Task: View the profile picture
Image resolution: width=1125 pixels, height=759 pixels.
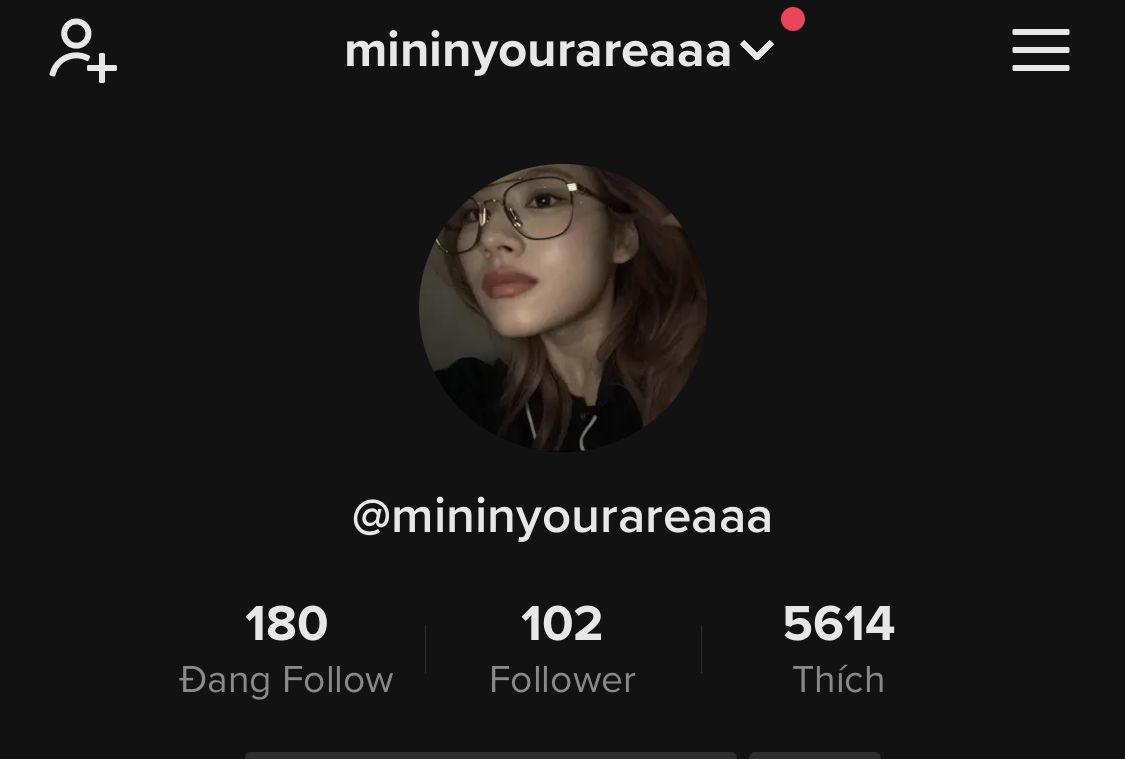Action: [562, 308]
